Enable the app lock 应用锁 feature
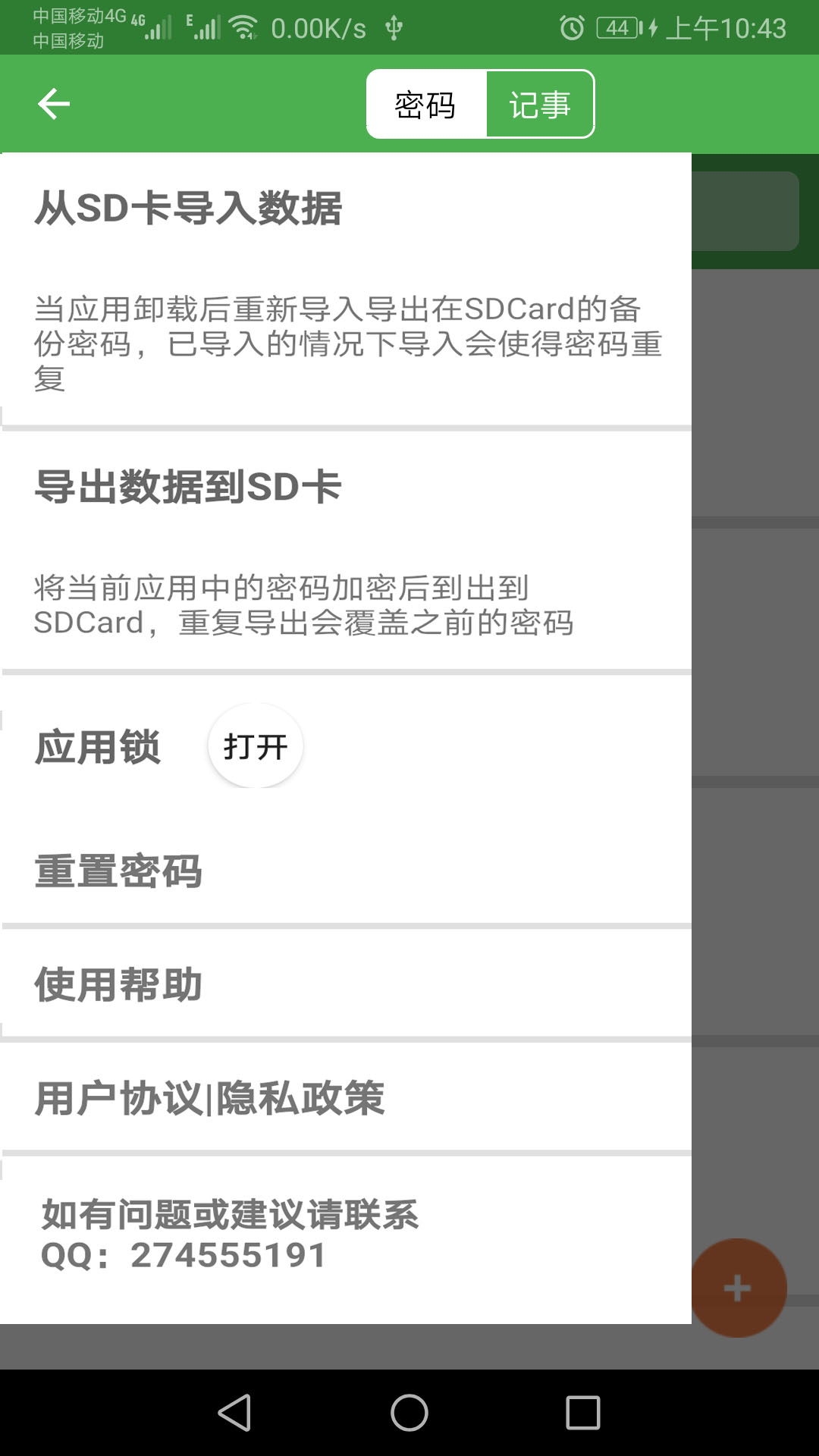This screenshot has height=1456, width=819. 256,746
